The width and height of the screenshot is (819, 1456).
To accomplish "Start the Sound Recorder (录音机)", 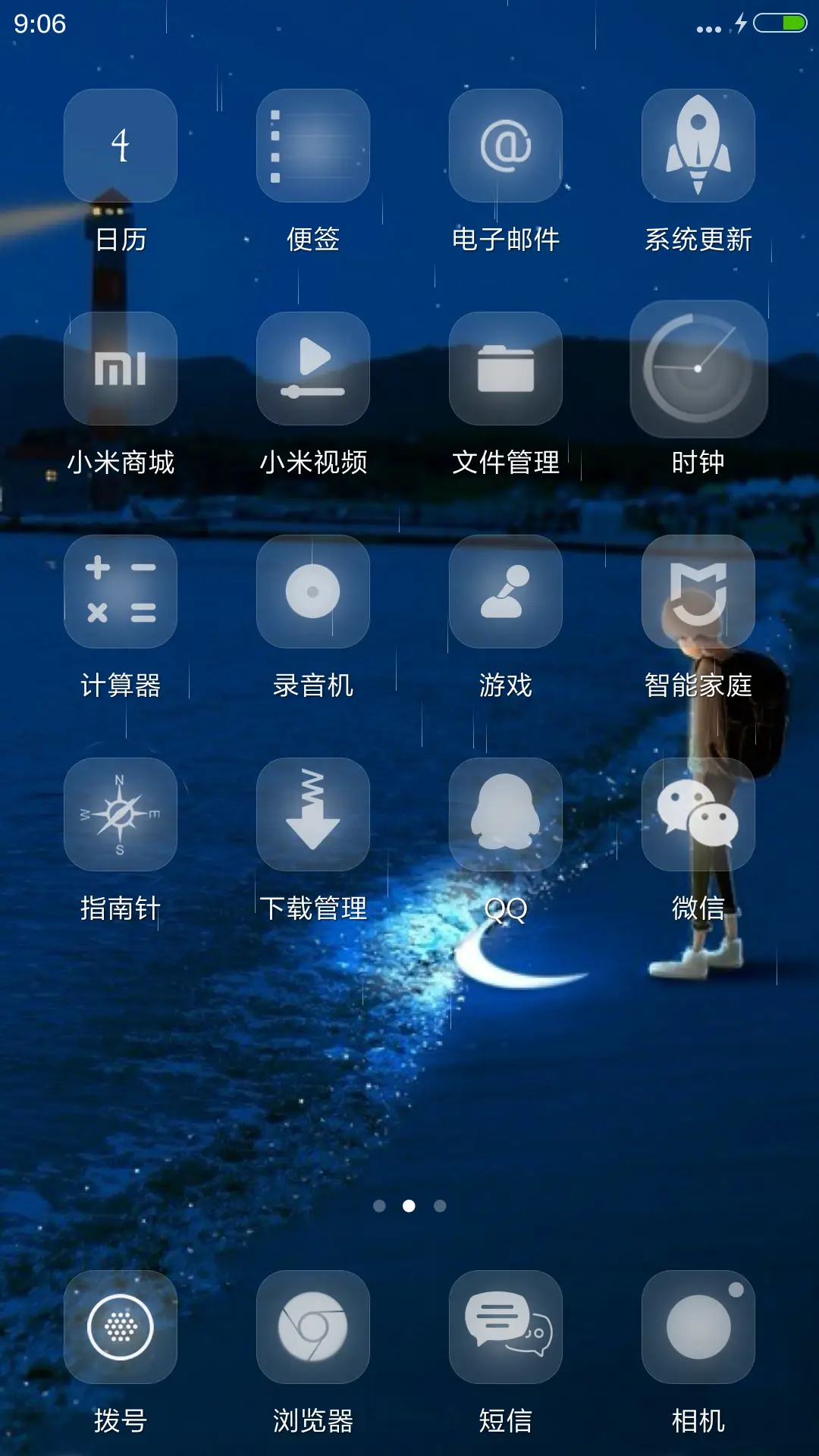I will [312, 593].
